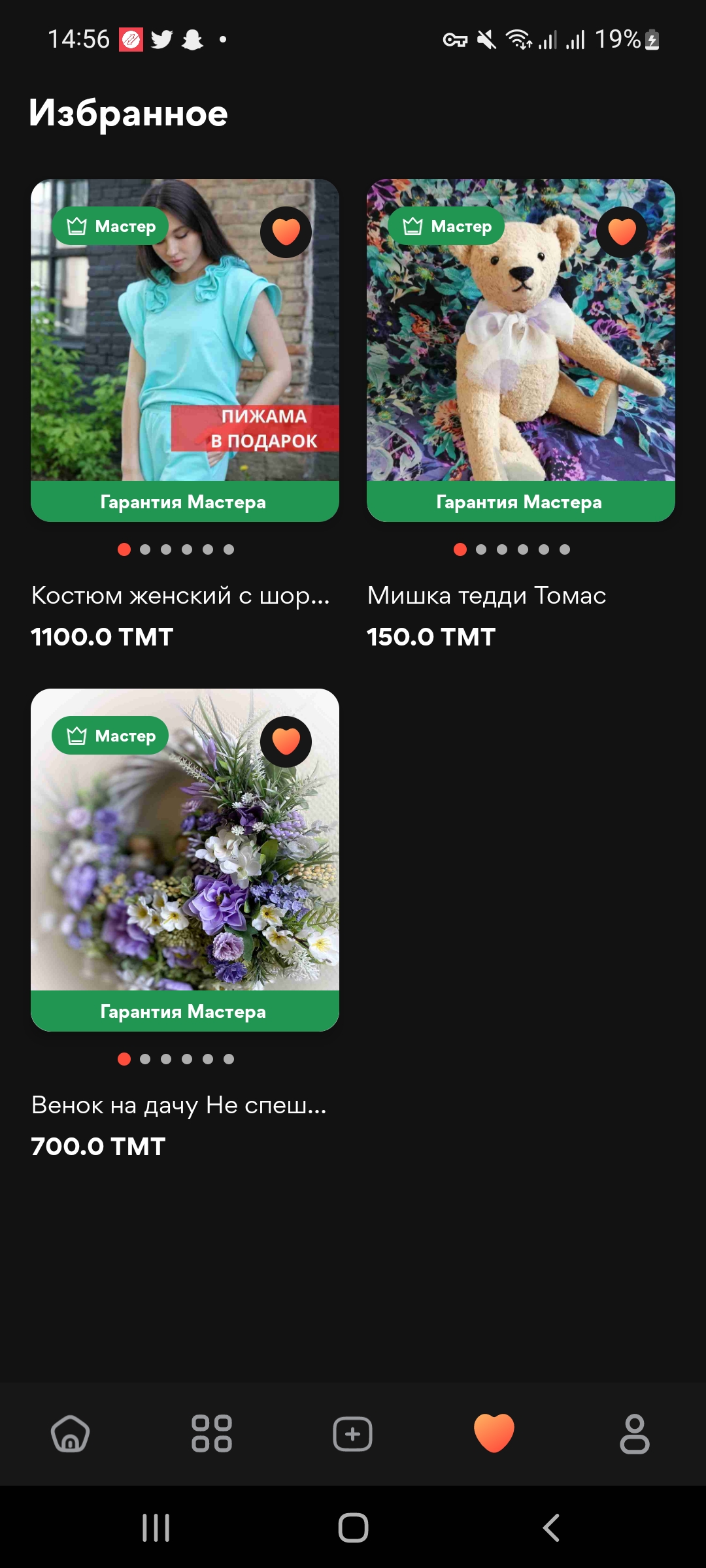Go back using system back button
Viewport: 706px width, 1568px height.
click(551, 1527)
